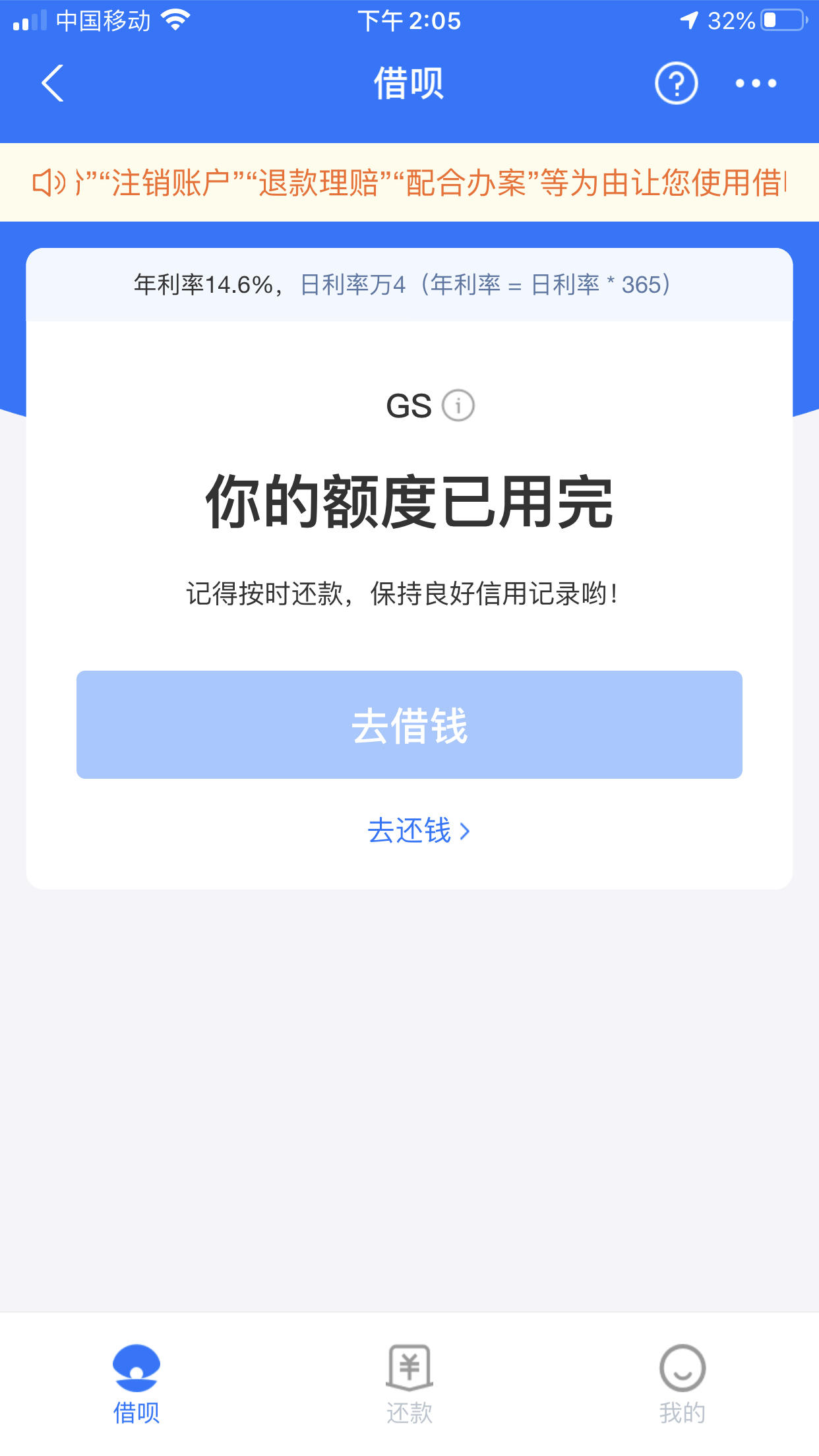
Task: Tap the interest rate banner to expand details
Action: [409, 285]
